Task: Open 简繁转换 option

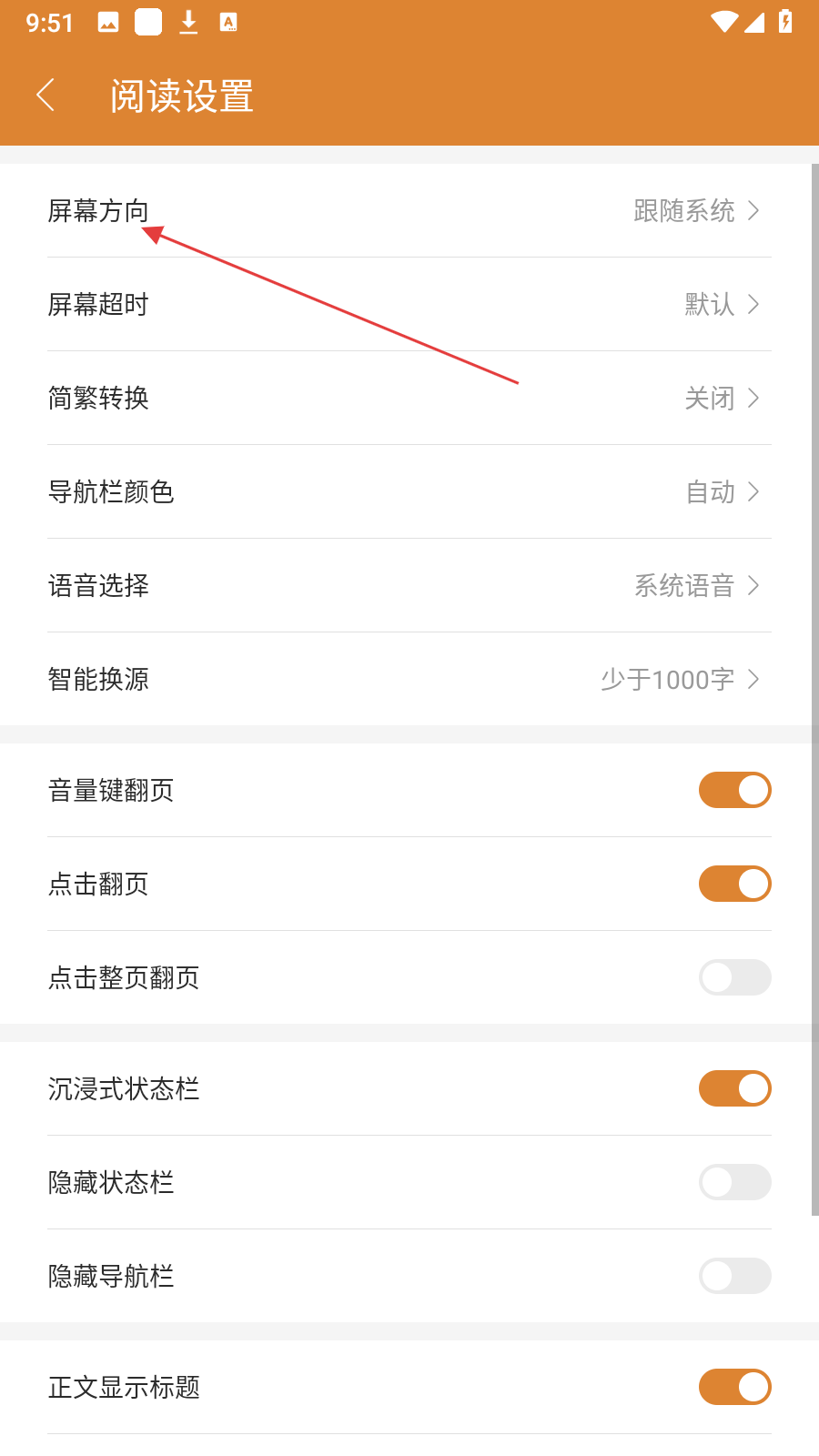Action: point(409,399)
